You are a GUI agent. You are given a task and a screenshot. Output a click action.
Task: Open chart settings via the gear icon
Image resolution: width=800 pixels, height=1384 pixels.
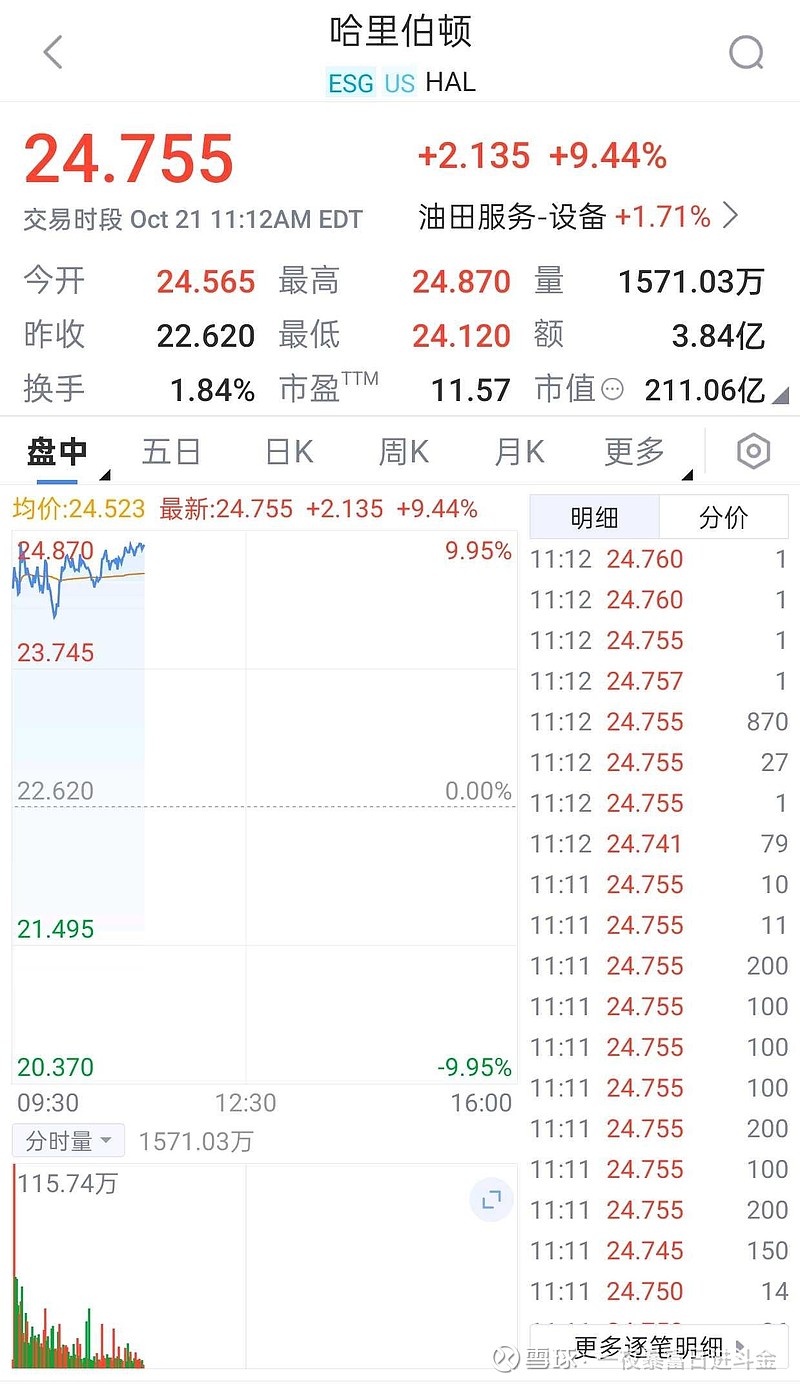point(751,451)
